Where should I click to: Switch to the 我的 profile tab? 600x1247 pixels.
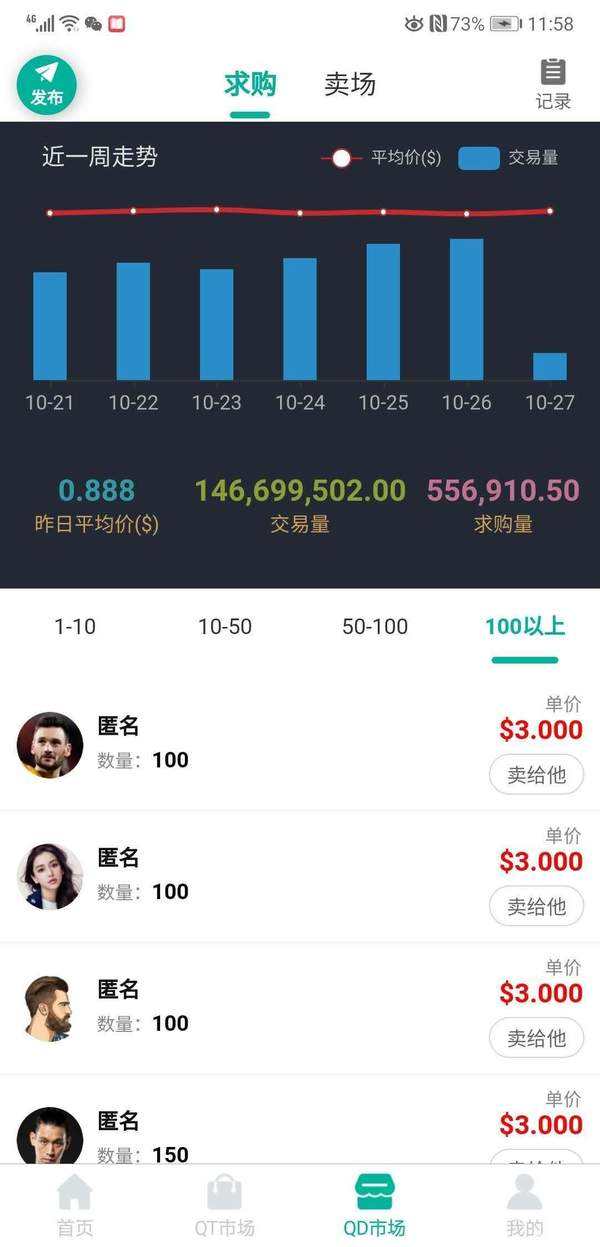pos(525,1206)
